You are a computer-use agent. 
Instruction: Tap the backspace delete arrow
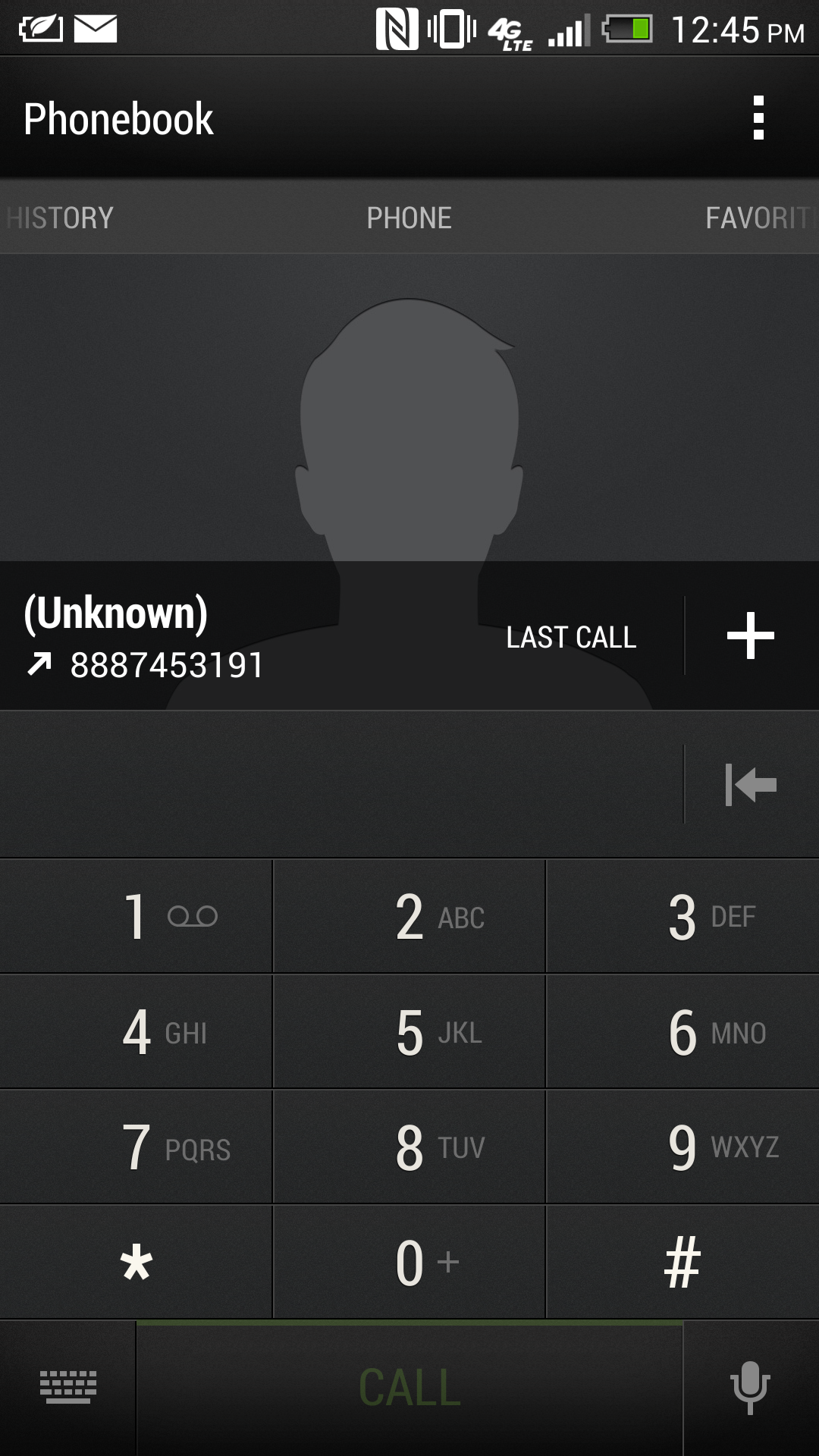751,784
